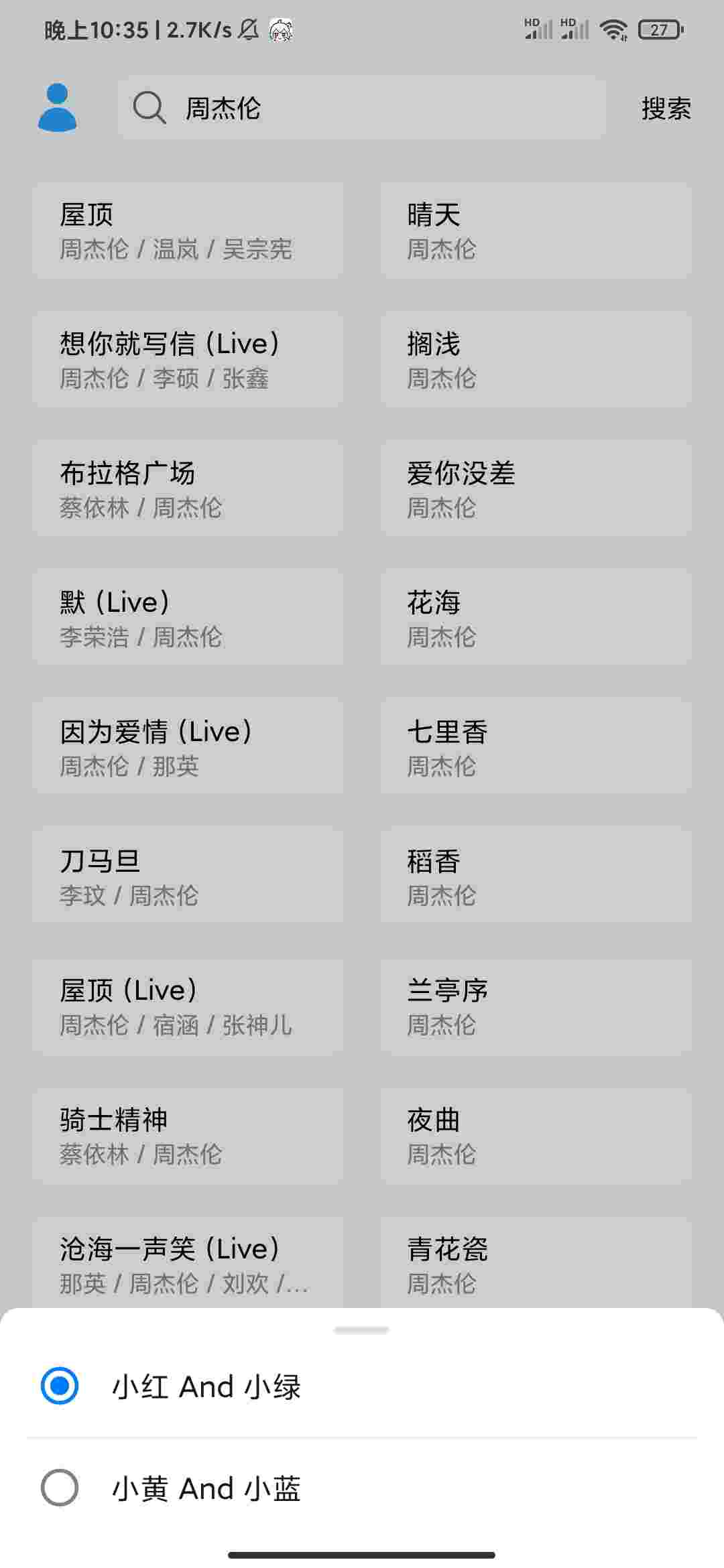Open the song 夜曲
This screenshot has width=724, height=1568.
[x=536, y=1135]
